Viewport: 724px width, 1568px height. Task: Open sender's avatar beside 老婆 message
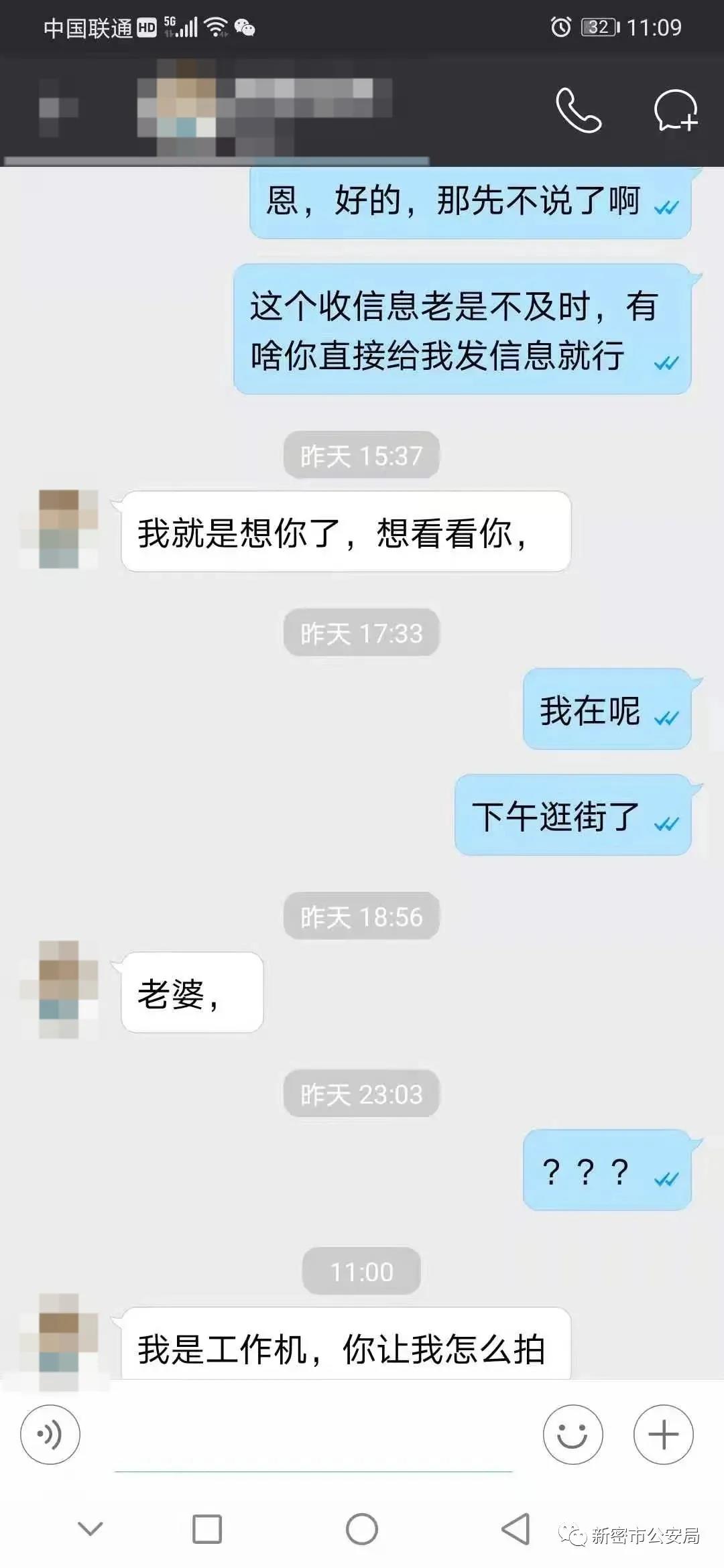60,990
